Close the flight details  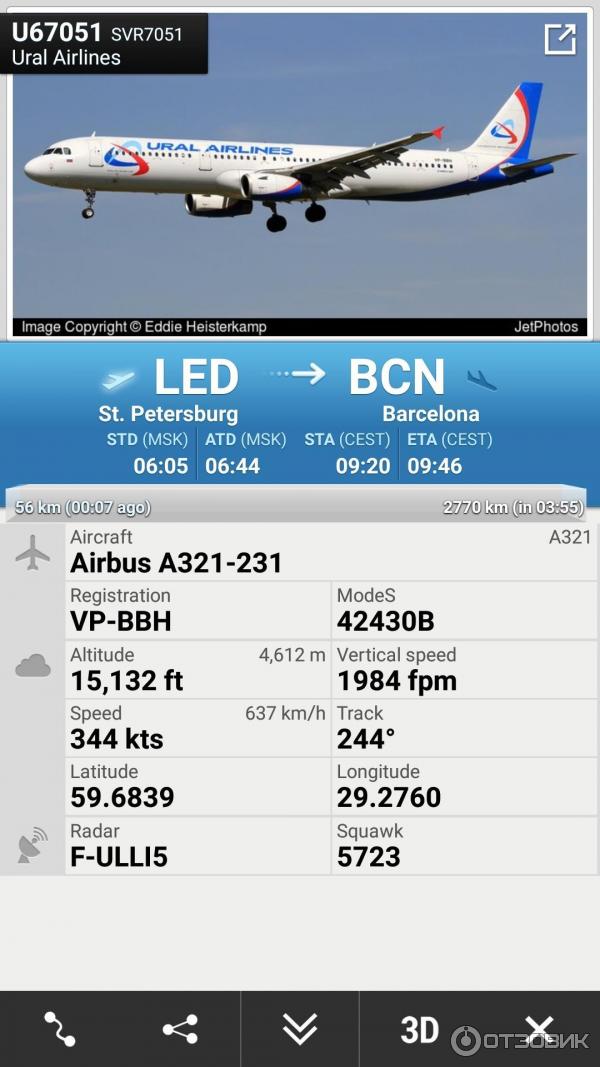539,1028
